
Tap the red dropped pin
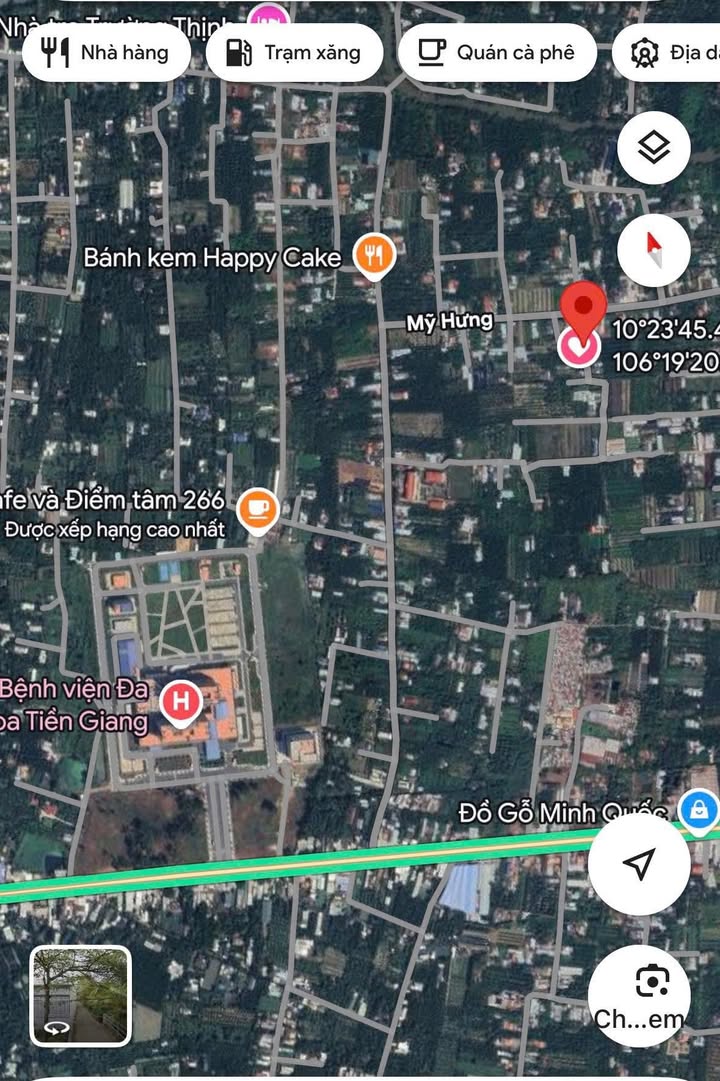pos(582,309)
